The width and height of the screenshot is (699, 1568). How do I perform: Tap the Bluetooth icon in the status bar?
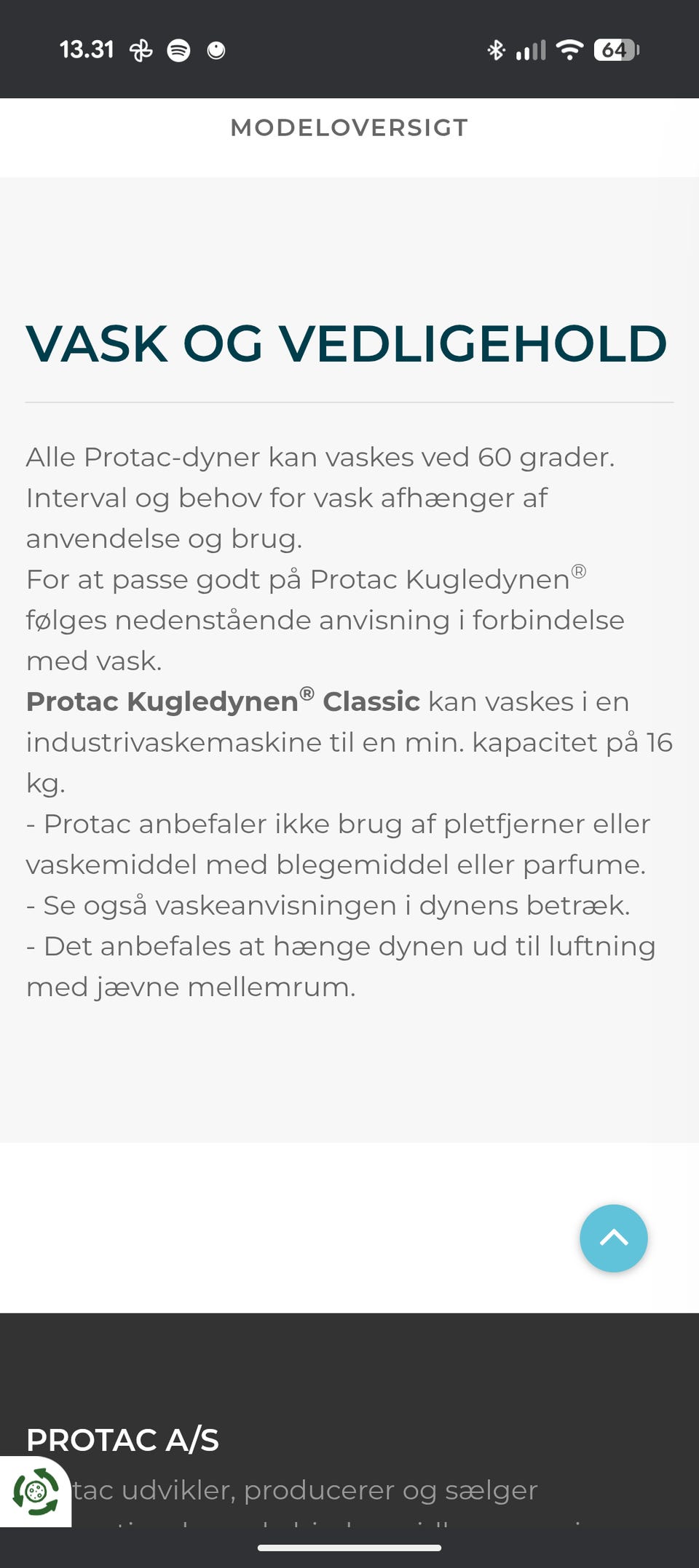(496, 49)
